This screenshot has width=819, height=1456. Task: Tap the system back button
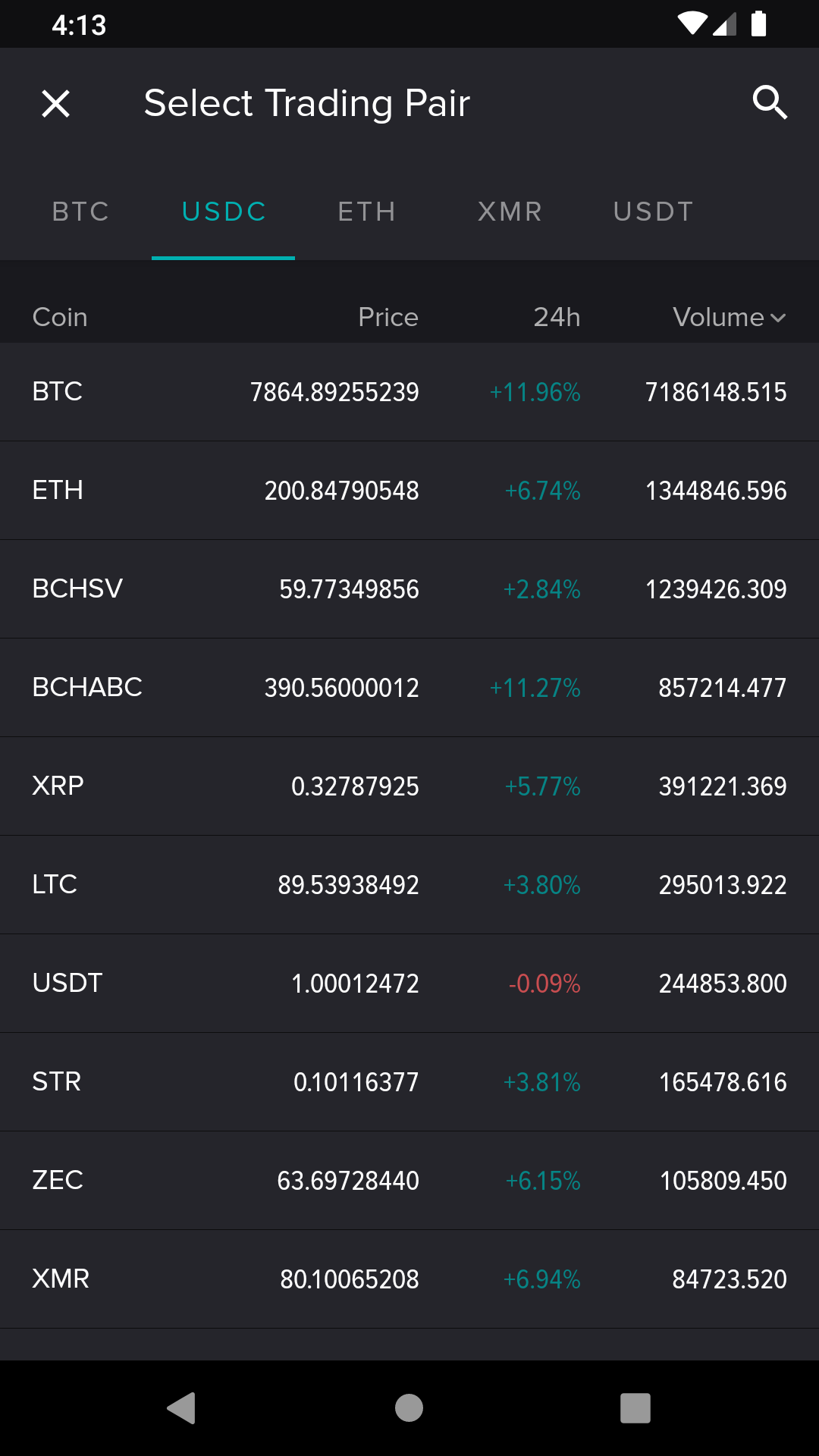pos(182,1408)
